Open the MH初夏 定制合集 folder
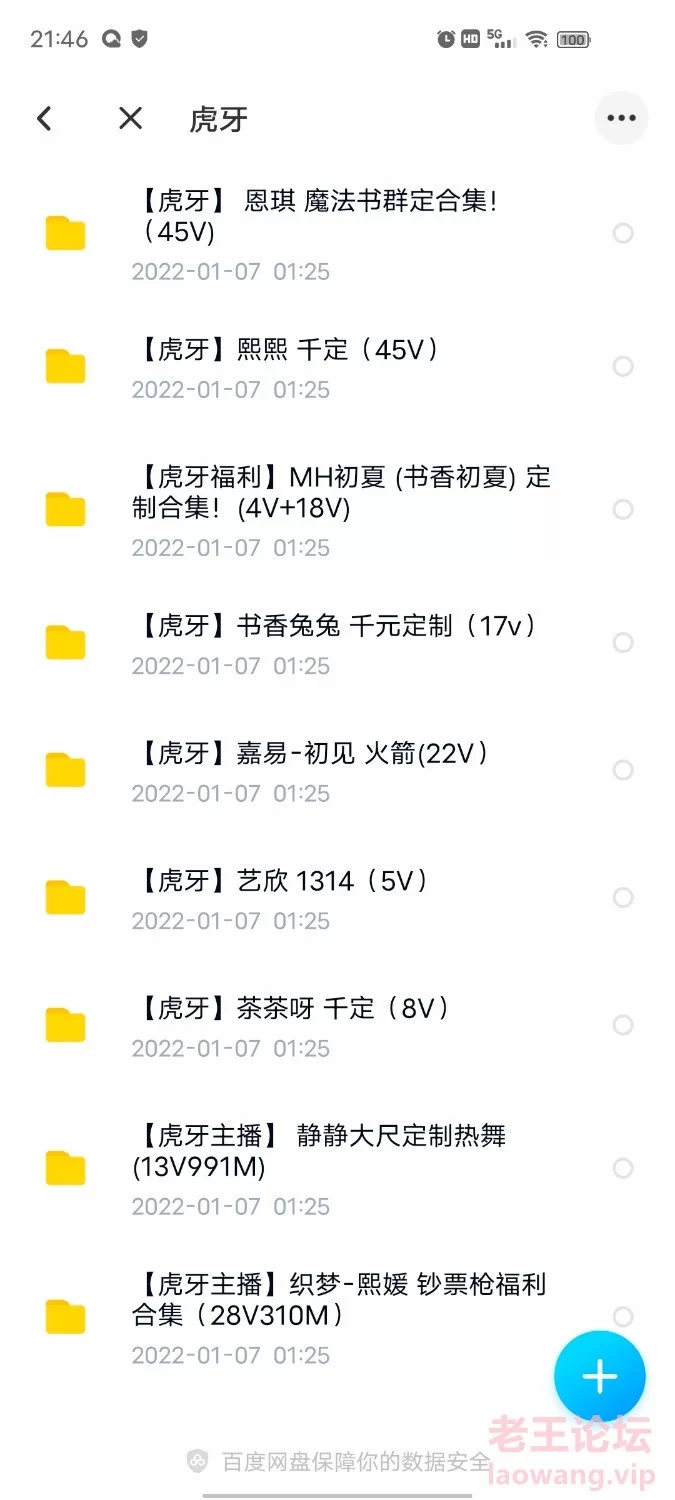The width and height of the screenshot is (675, 1500). [337, 510]
